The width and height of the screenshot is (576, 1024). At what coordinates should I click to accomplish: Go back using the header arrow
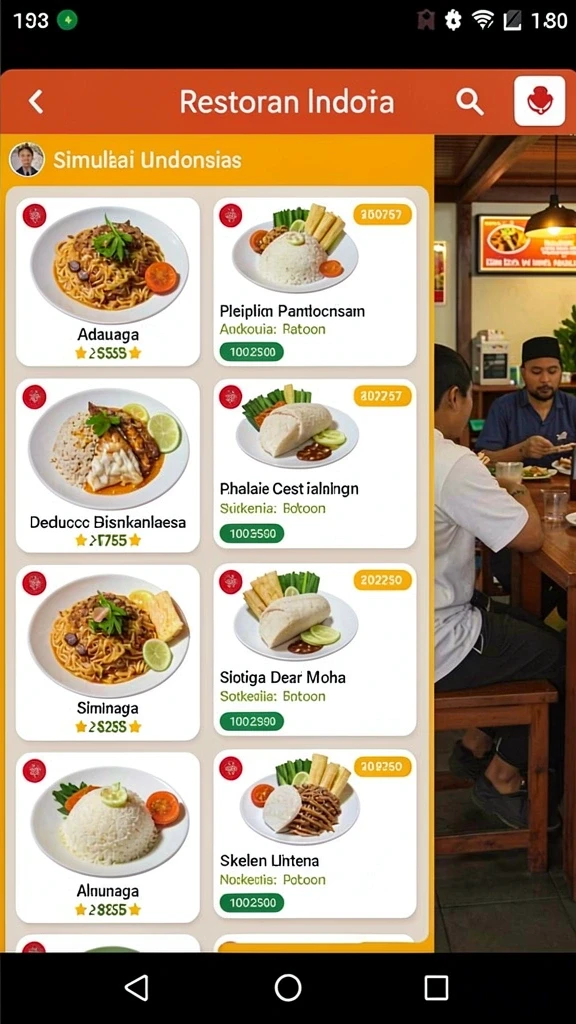pyautogui.click(x=36, y=102)
